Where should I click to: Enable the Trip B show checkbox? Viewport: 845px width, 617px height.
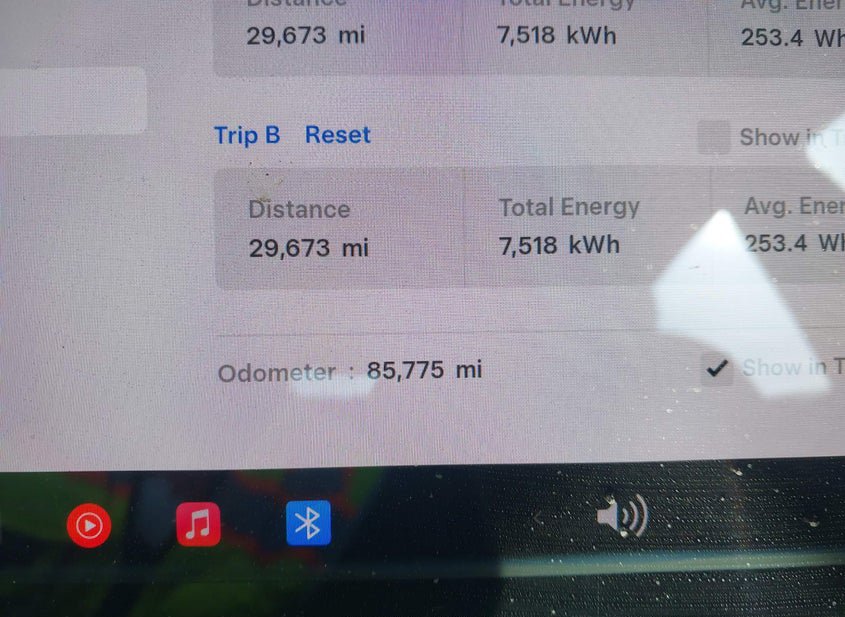[713, 138]
